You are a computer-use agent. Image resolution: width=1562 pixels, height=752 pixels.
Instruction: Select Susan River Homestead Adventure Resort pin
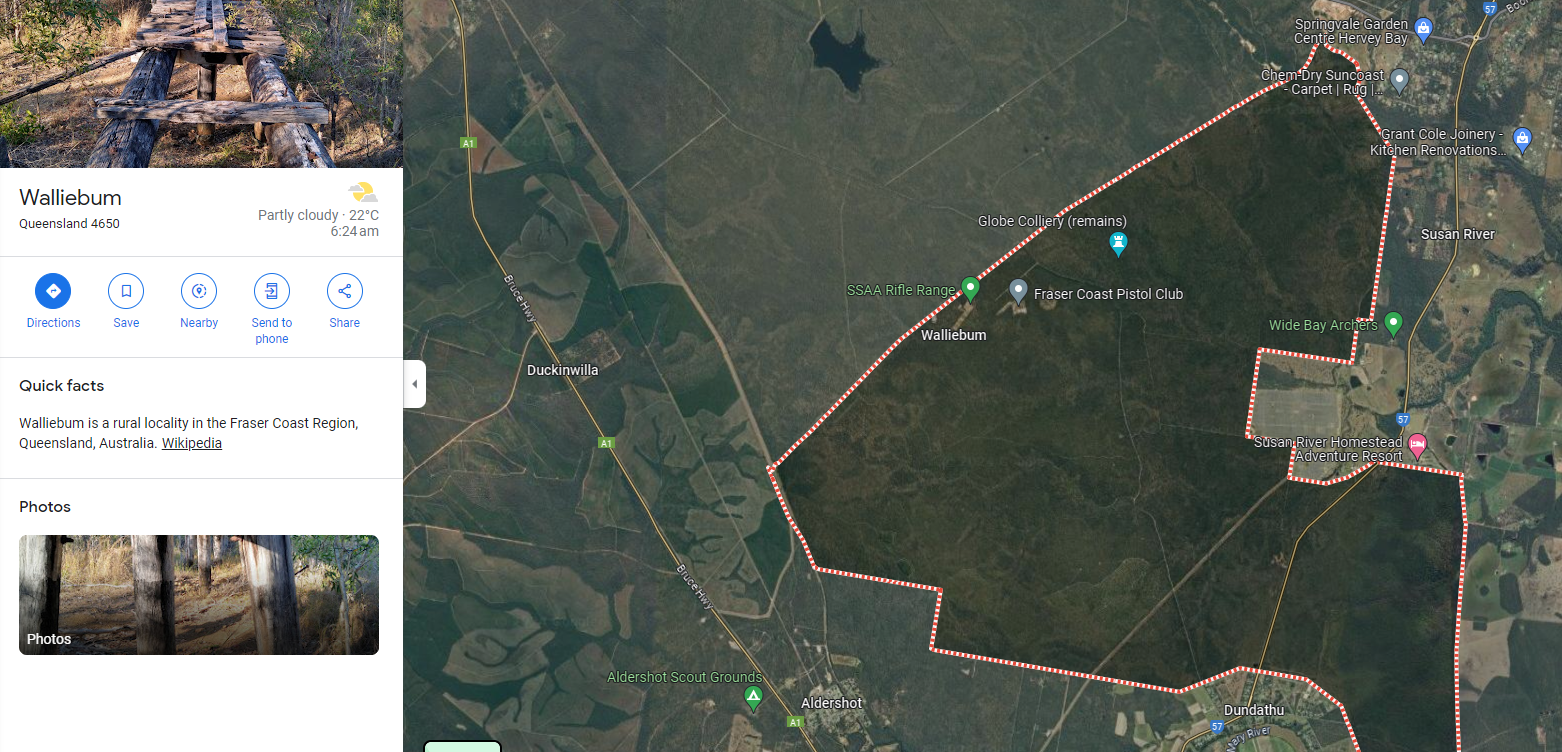[x=1417, y=444]
